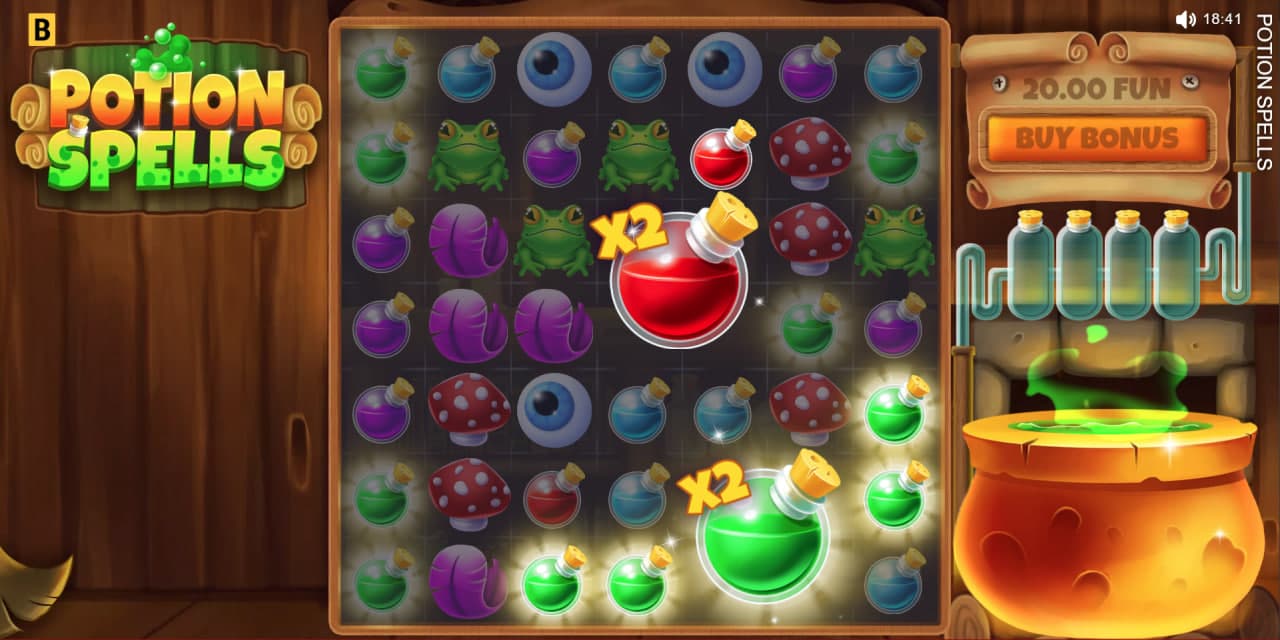Mute the game sound
Viewport: 1280px width, 640px height.
(x=1185, y=19)
